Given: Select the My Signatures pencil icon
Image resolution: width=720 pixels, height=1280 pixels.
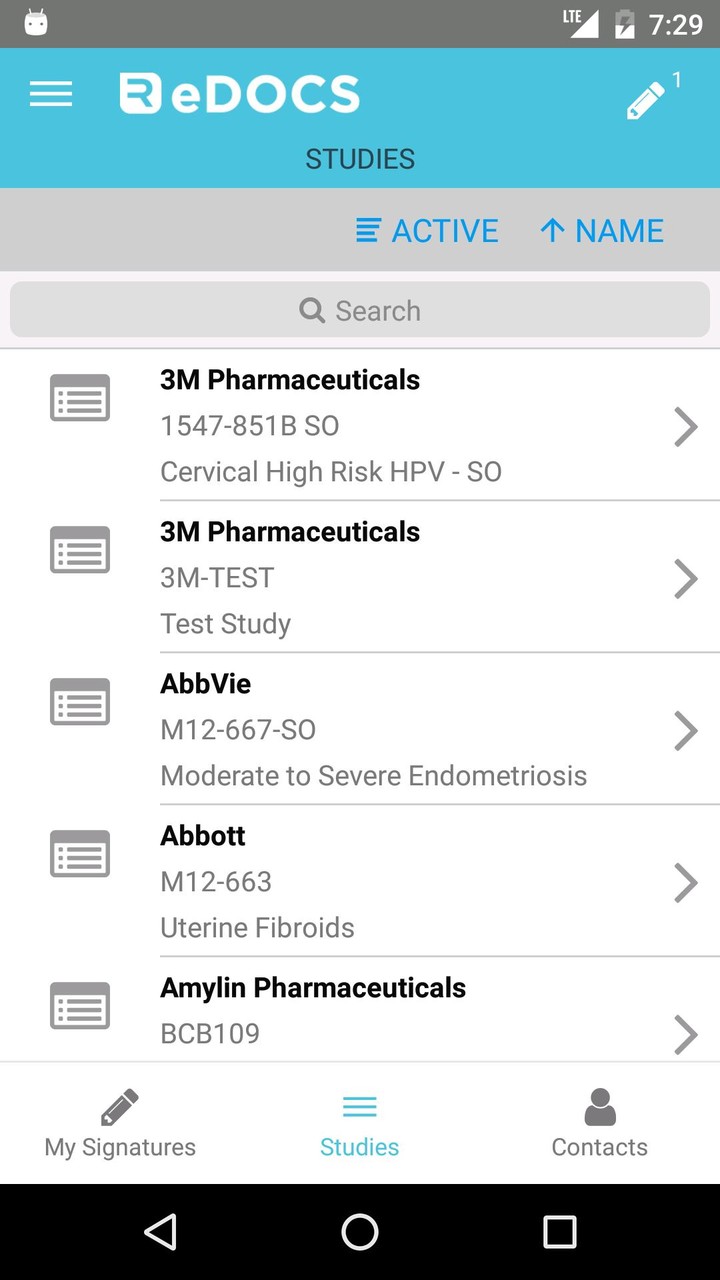Looking at the screenshot, I should pos(119,1108).
